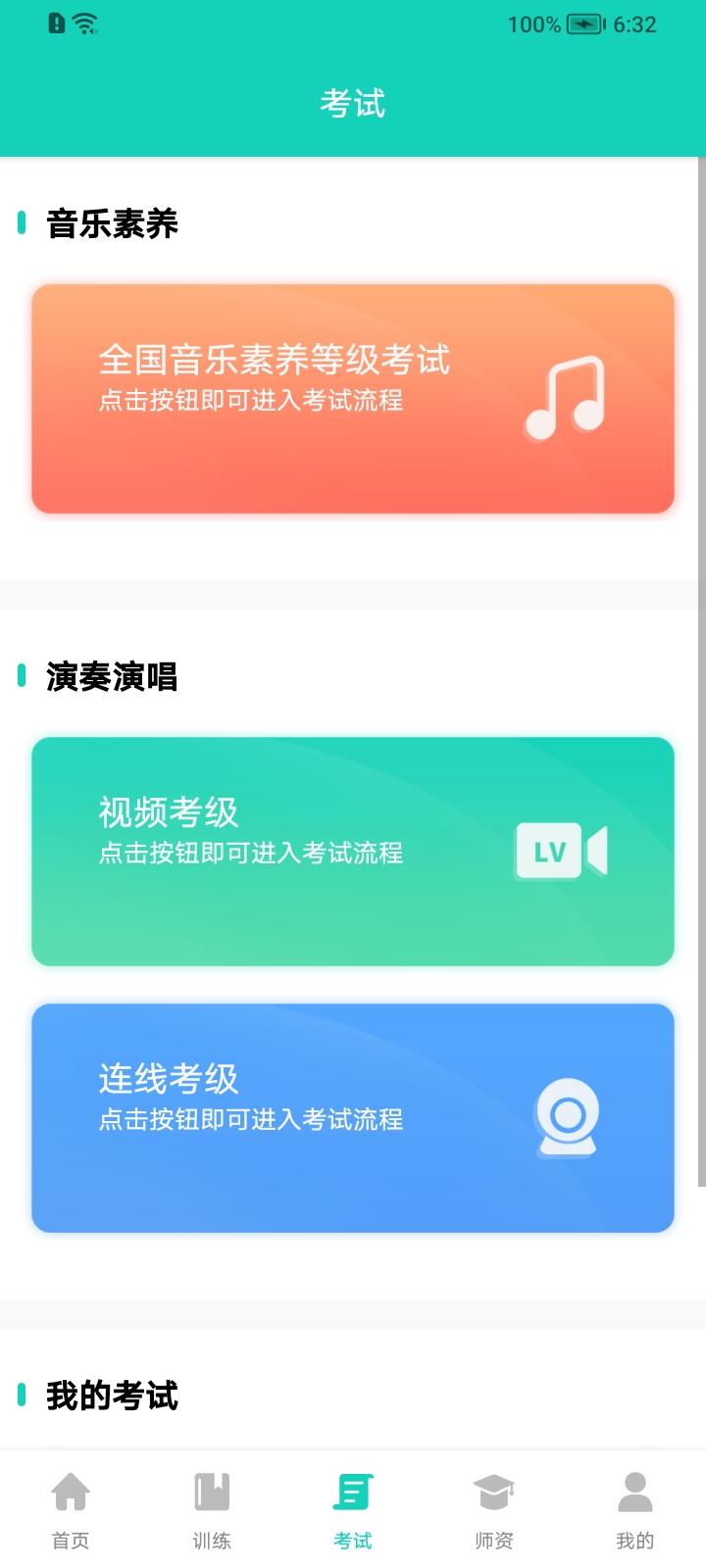The width and height of the screenshot is (706, 1568).
Task: Start the 视频考级 video grading exam
Action: (353, 851)
